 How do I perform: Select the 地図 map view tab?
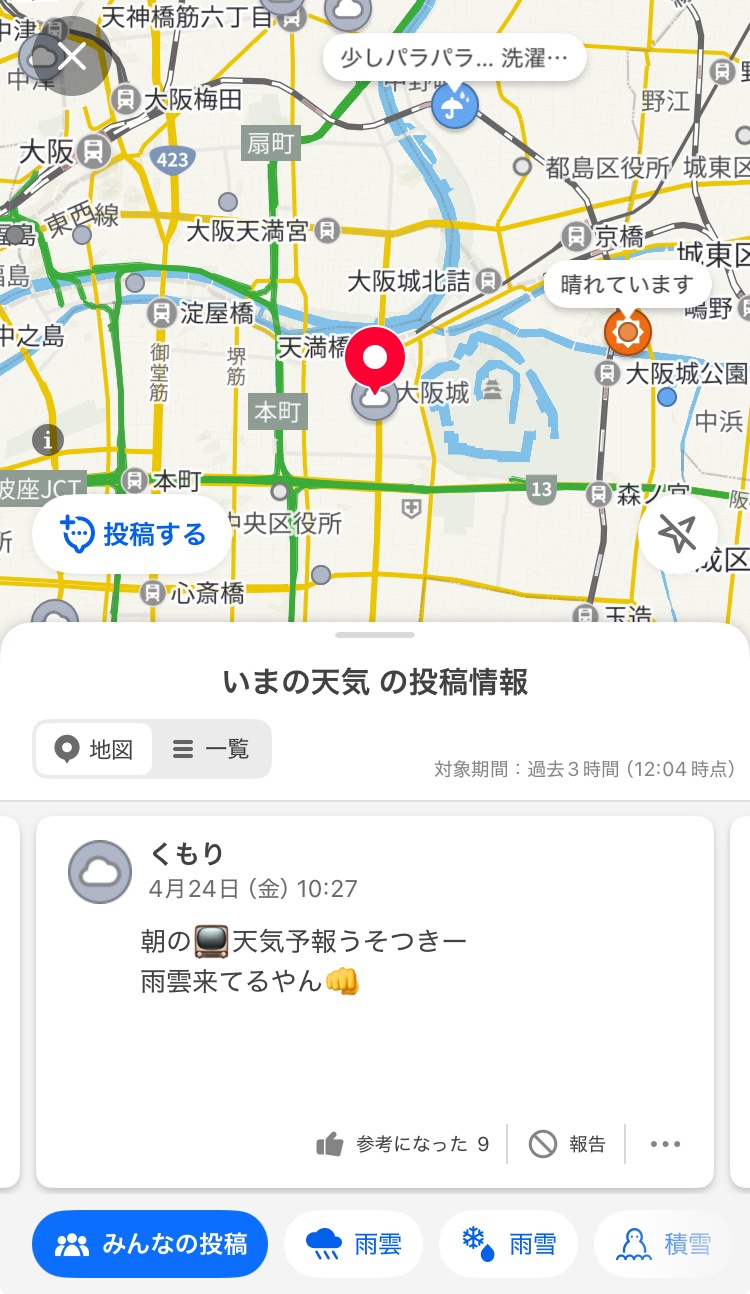[95, 749]
